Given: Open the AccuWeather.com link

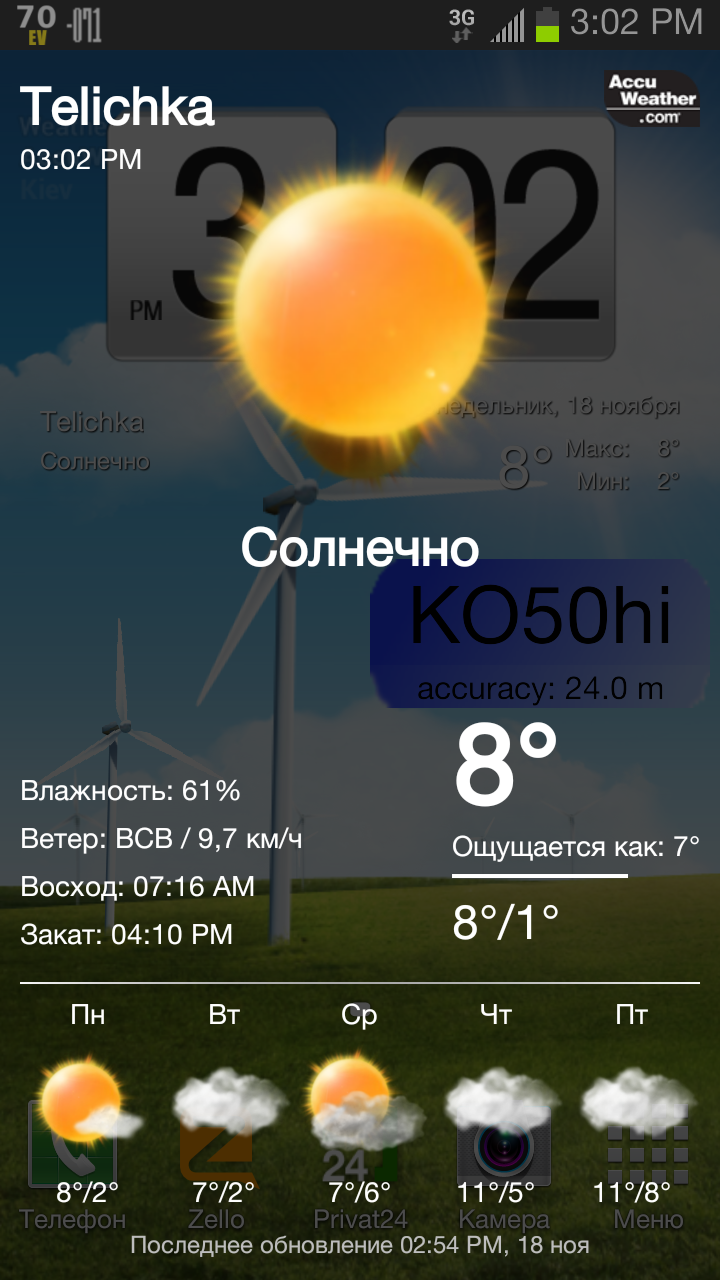Looking at the screenshot, I should click(653, 98).
